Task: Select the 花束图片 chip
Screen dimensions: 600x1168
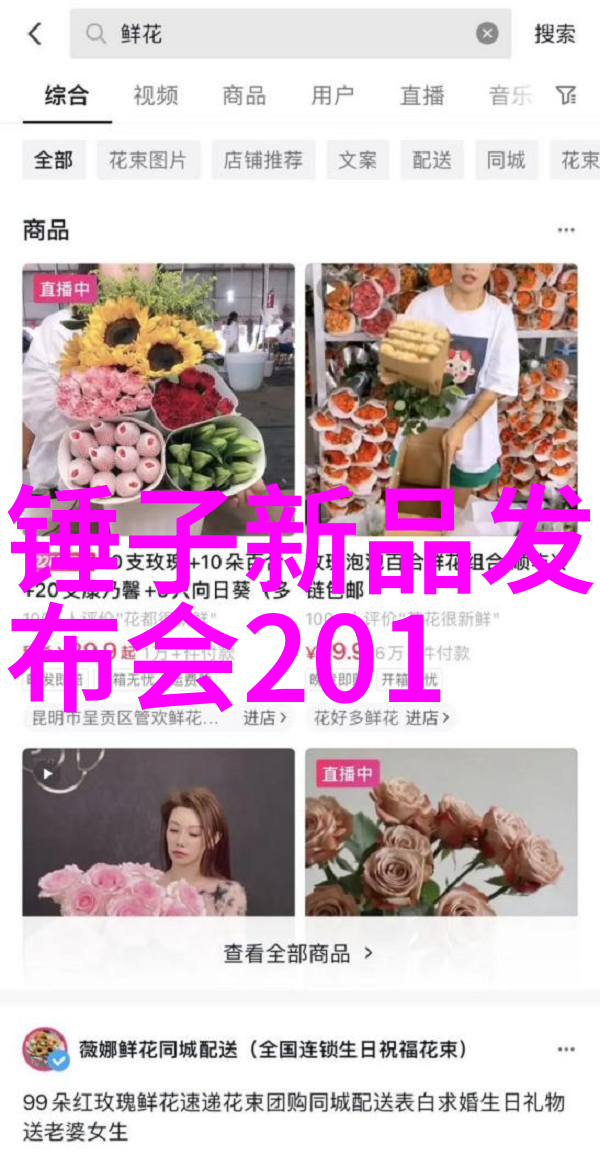Action: click(148, 160)
